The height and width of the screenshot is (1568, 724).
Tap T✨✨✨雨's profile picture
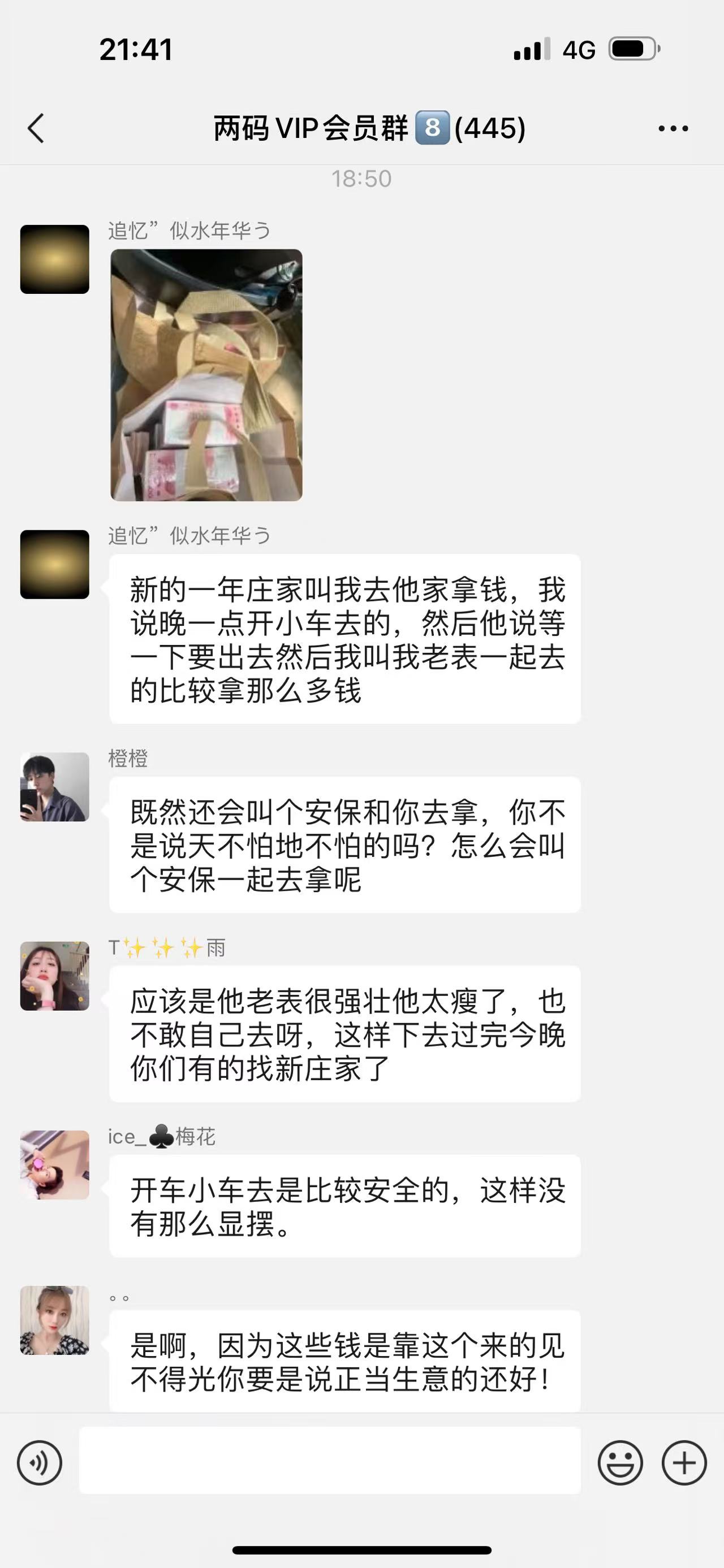pos(55,976)
